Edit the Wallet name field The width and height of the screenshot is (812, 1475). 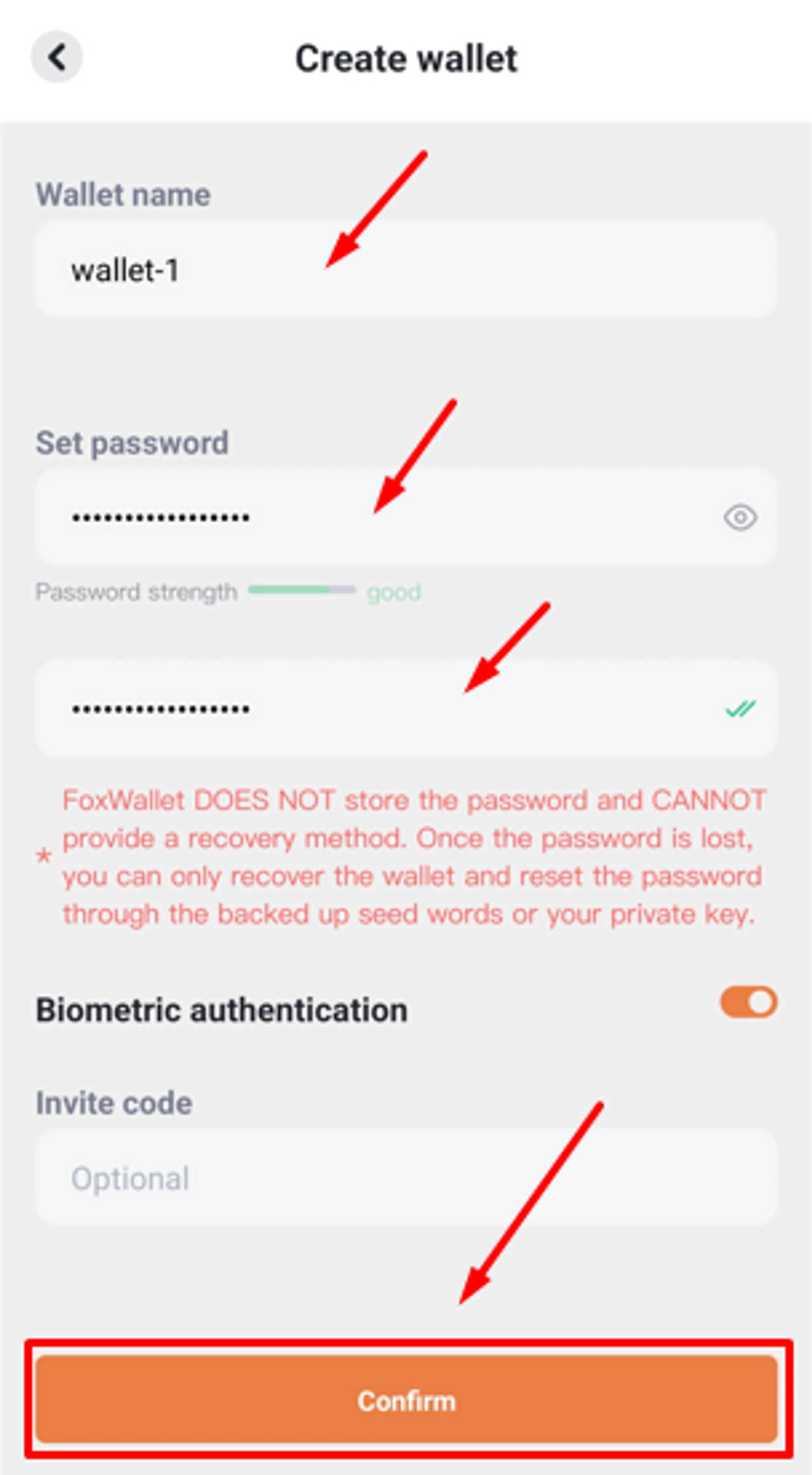coord(405,269)
